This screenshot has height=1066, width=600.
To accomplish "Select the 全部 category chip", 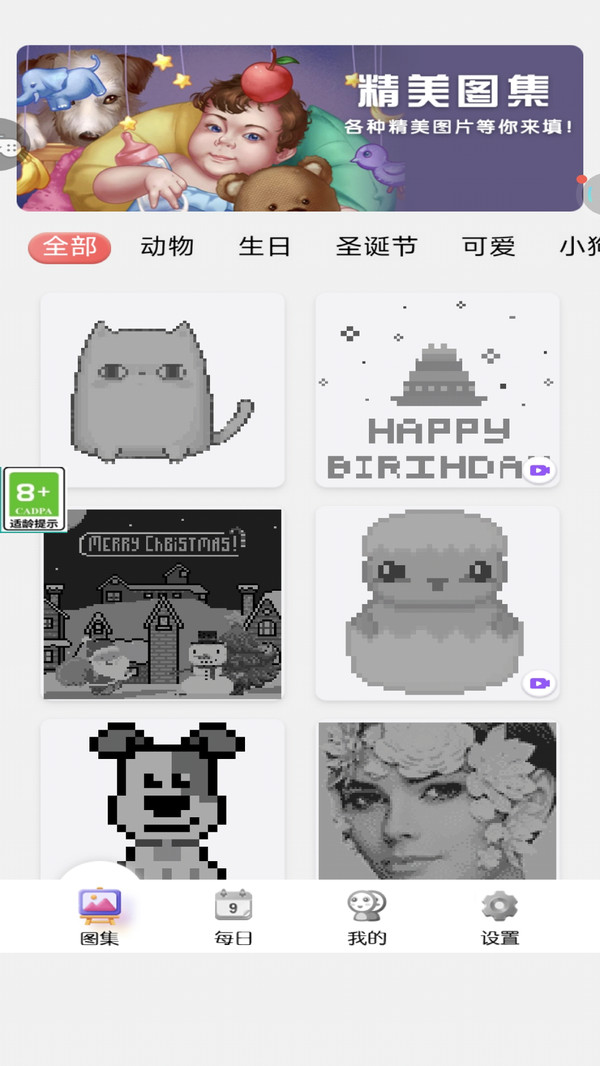I will [x=69, y=247].
